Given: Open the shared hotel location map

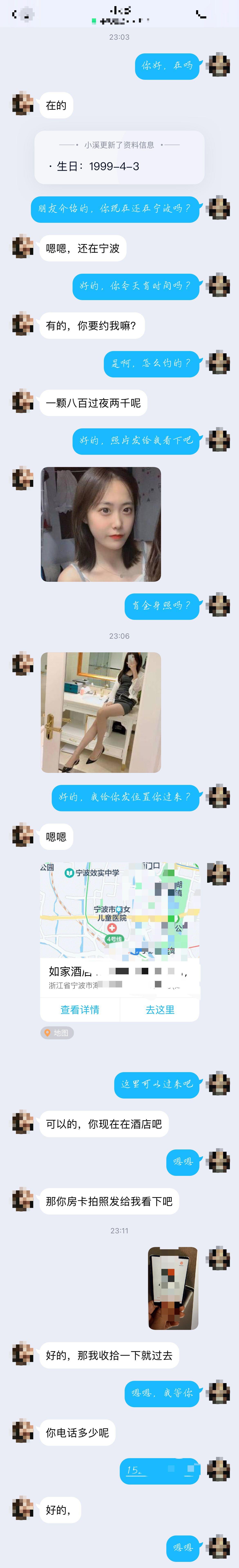Looking at the screenshot, I should 120,910.
